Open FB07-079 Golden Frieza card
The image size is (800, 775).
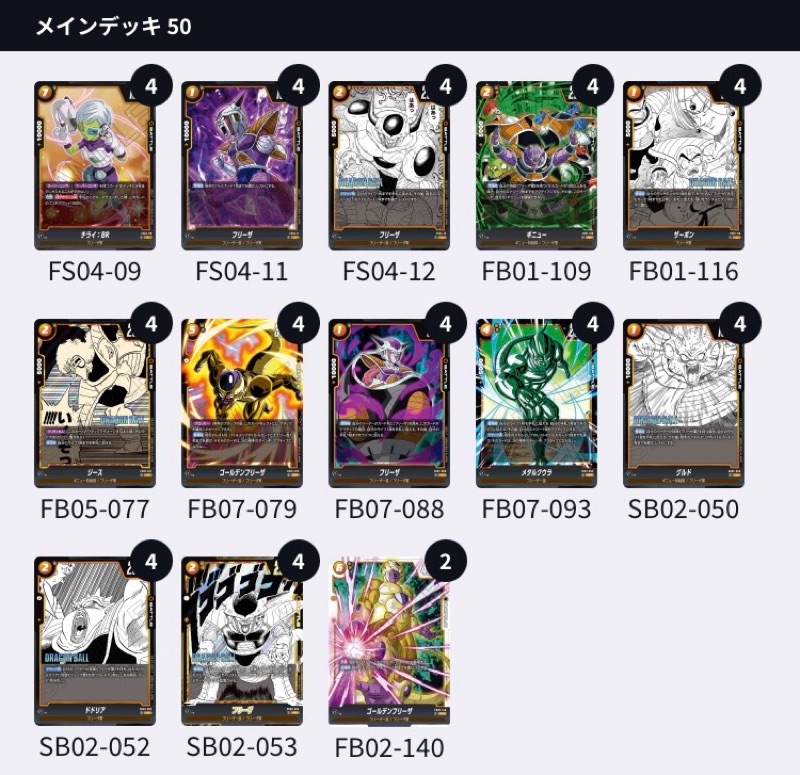[242, 402]
